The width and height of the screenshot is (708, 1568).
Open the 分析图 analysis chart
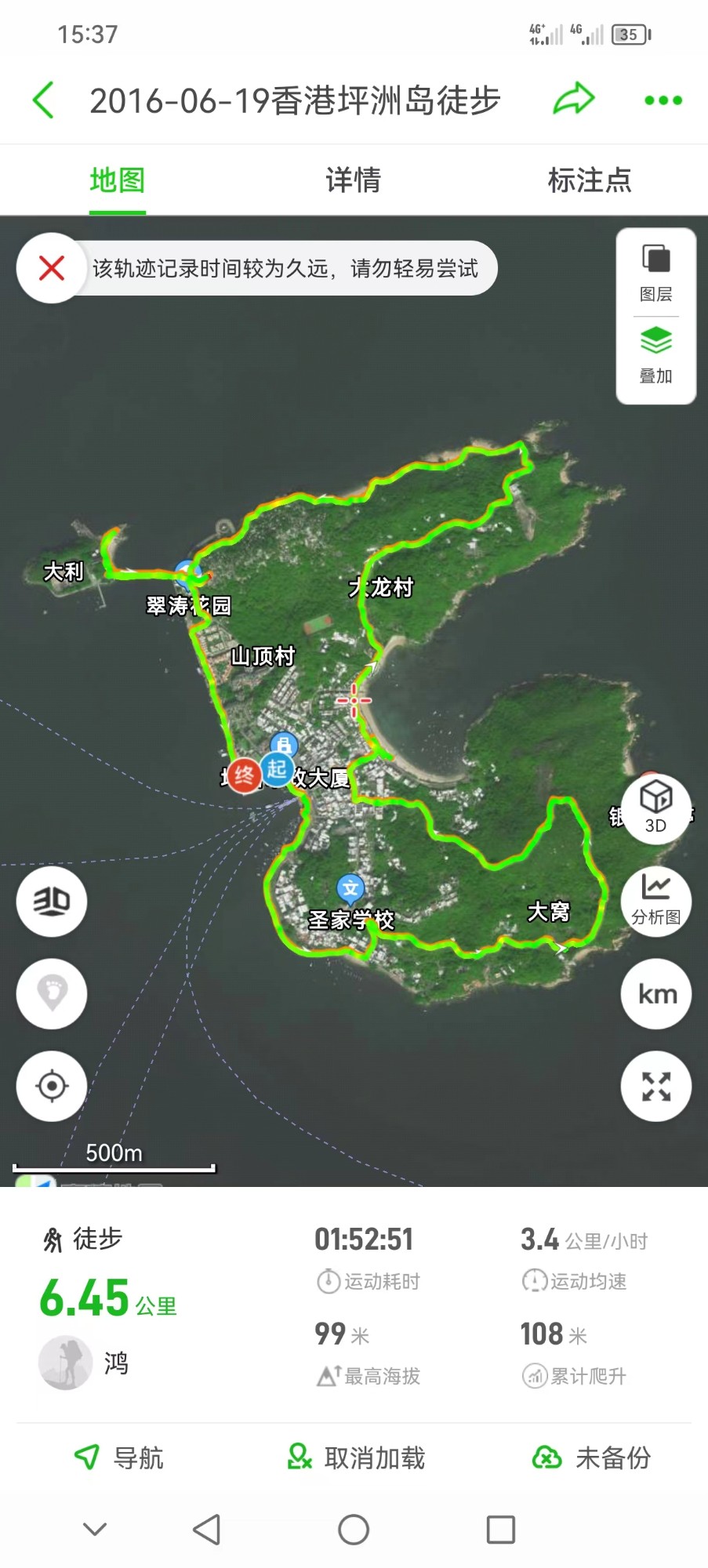point(655,900)
